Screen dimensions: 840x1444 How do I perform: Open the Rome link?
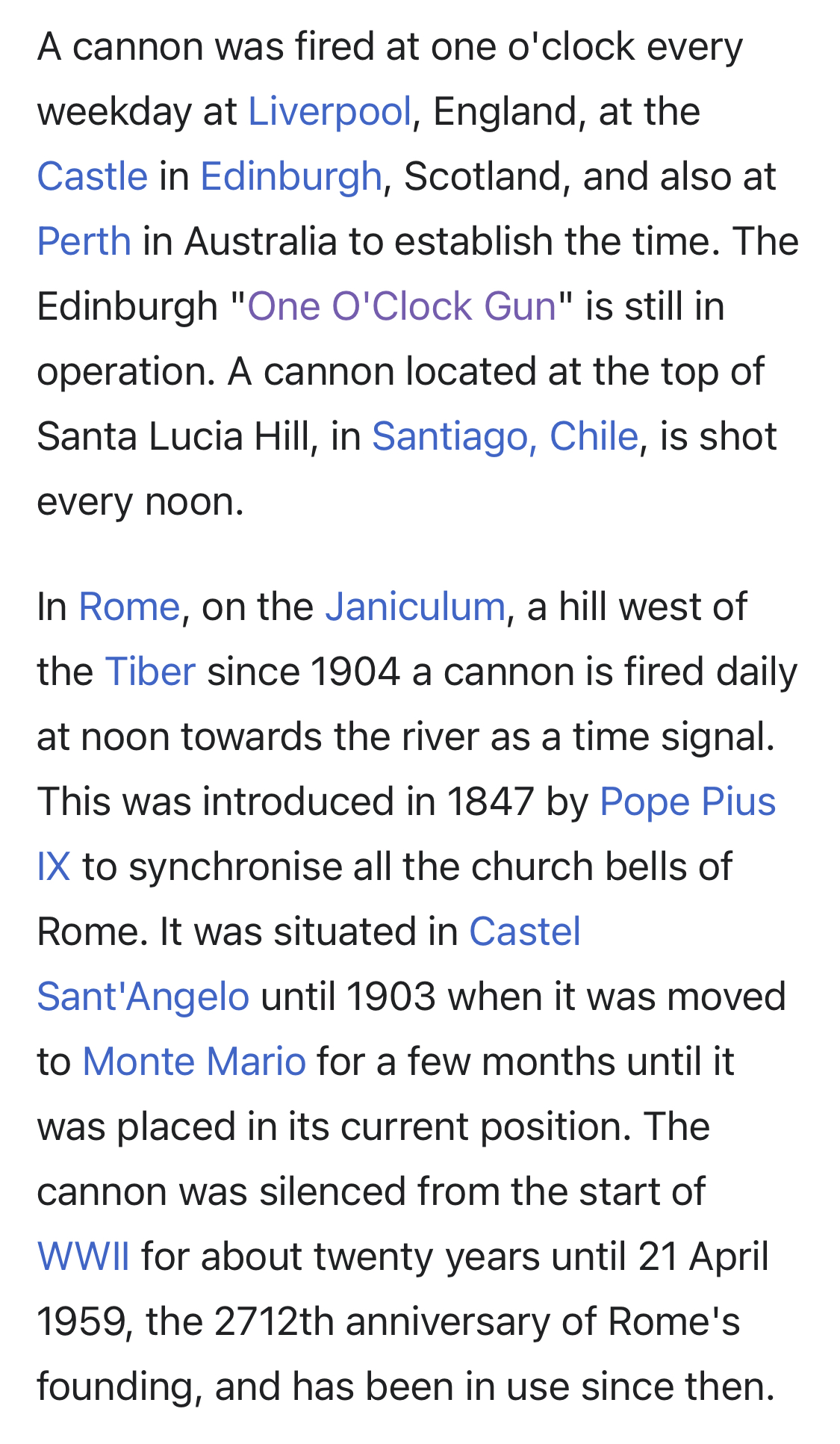129,607
